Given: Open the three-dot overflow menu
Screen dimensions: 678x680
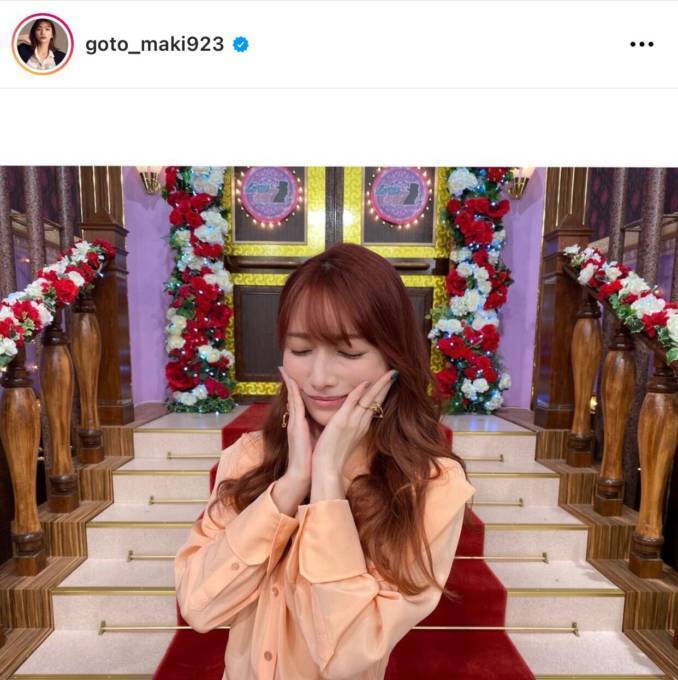Looking at the screenshot, I should (642, 45).
